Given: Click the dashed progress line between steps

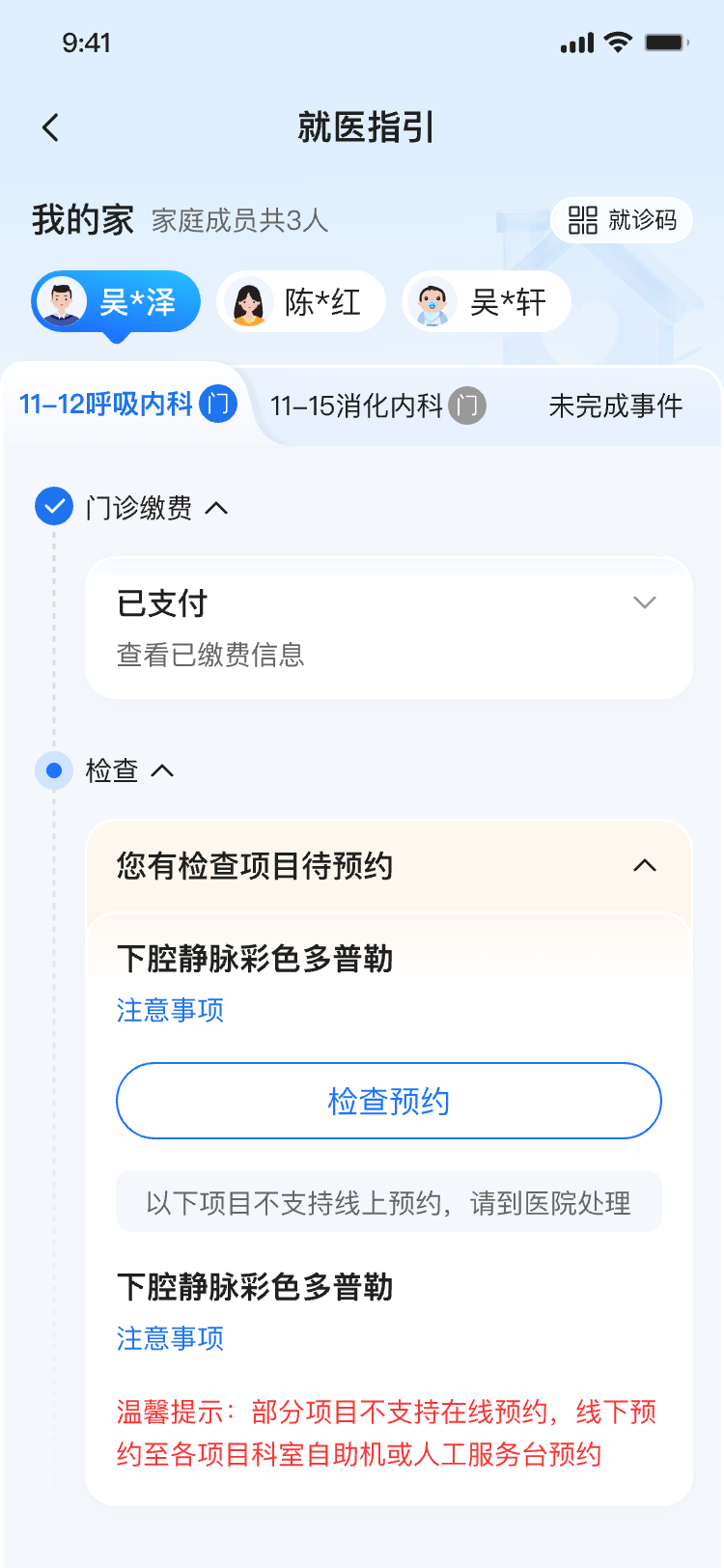Looking at the screenshot, I should point(54,637).
